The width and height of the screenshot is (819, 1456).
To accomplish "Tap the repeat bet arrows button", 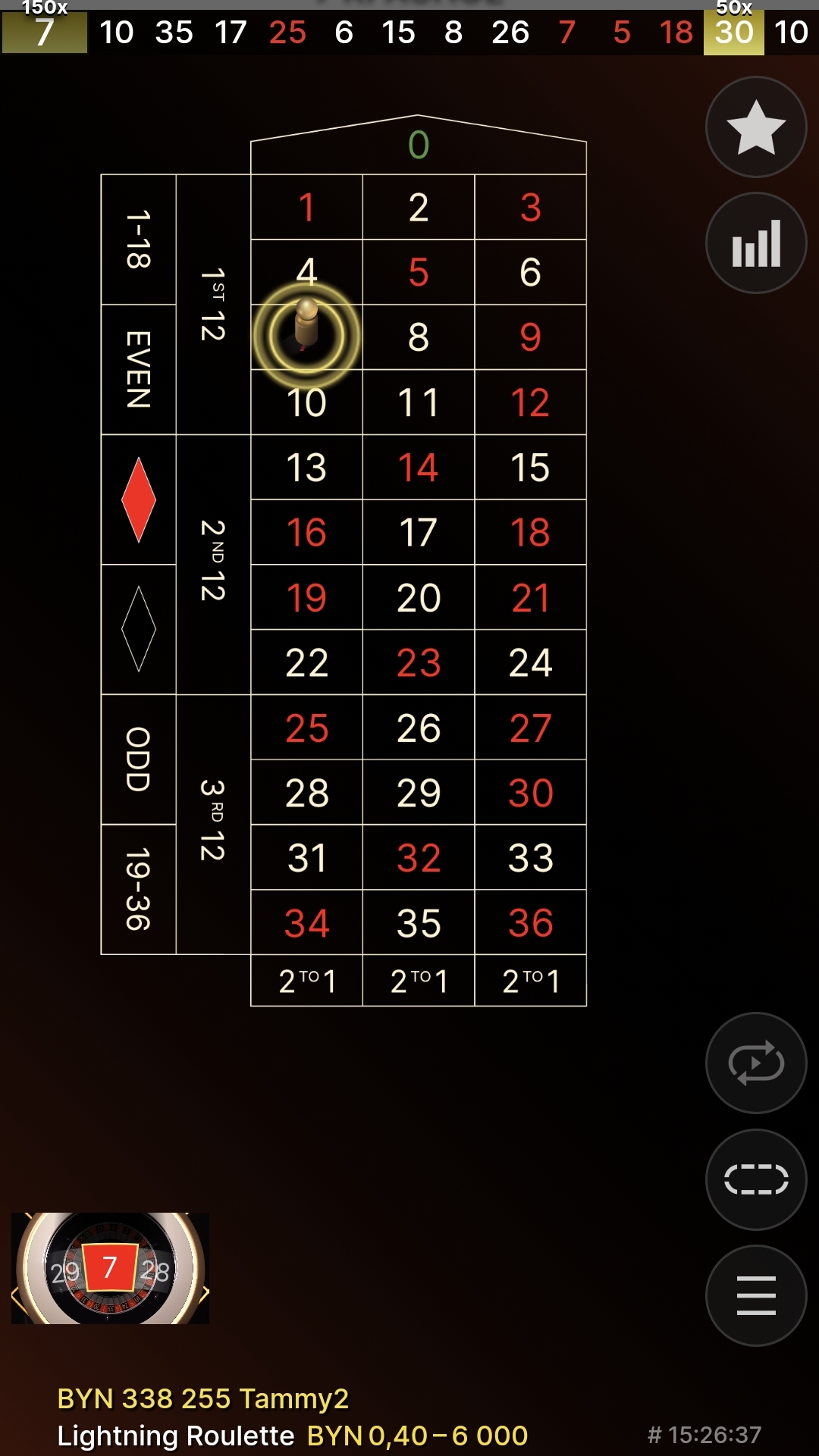I will [756, 1063].
